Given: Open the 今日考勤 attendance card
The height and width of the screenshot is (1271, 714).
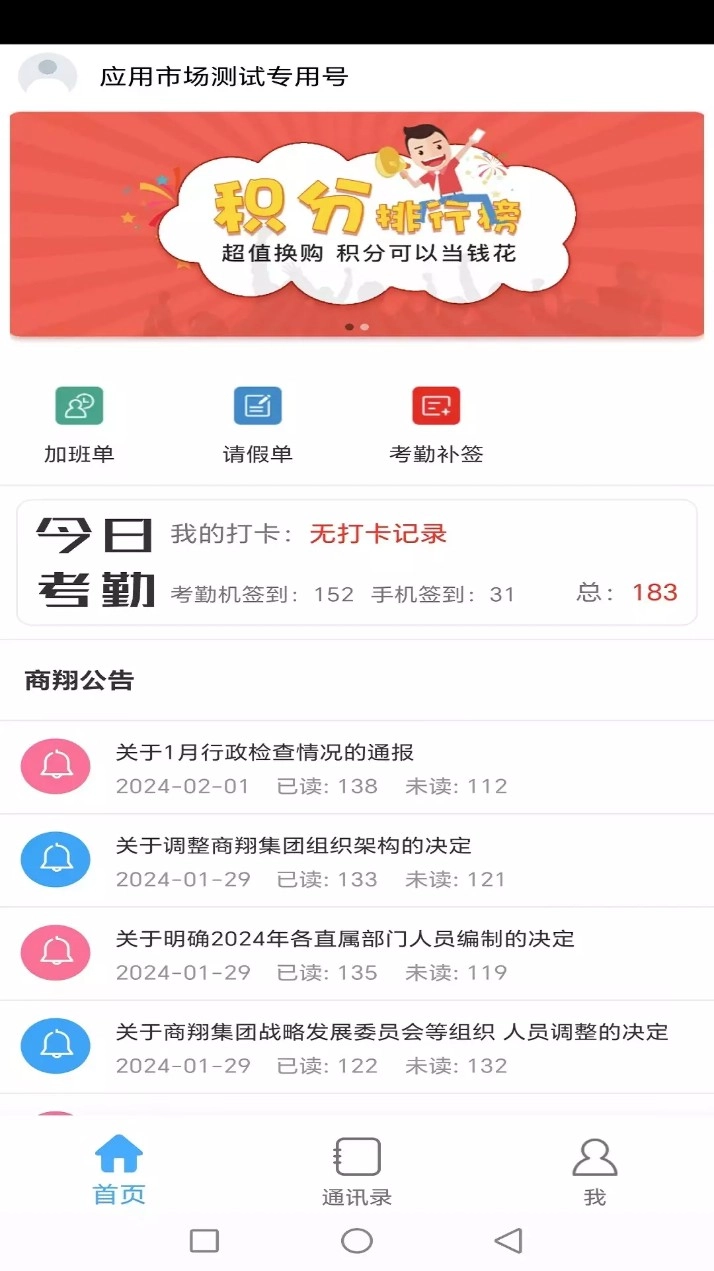Looking at the screenshot, I should click(357, 563).
